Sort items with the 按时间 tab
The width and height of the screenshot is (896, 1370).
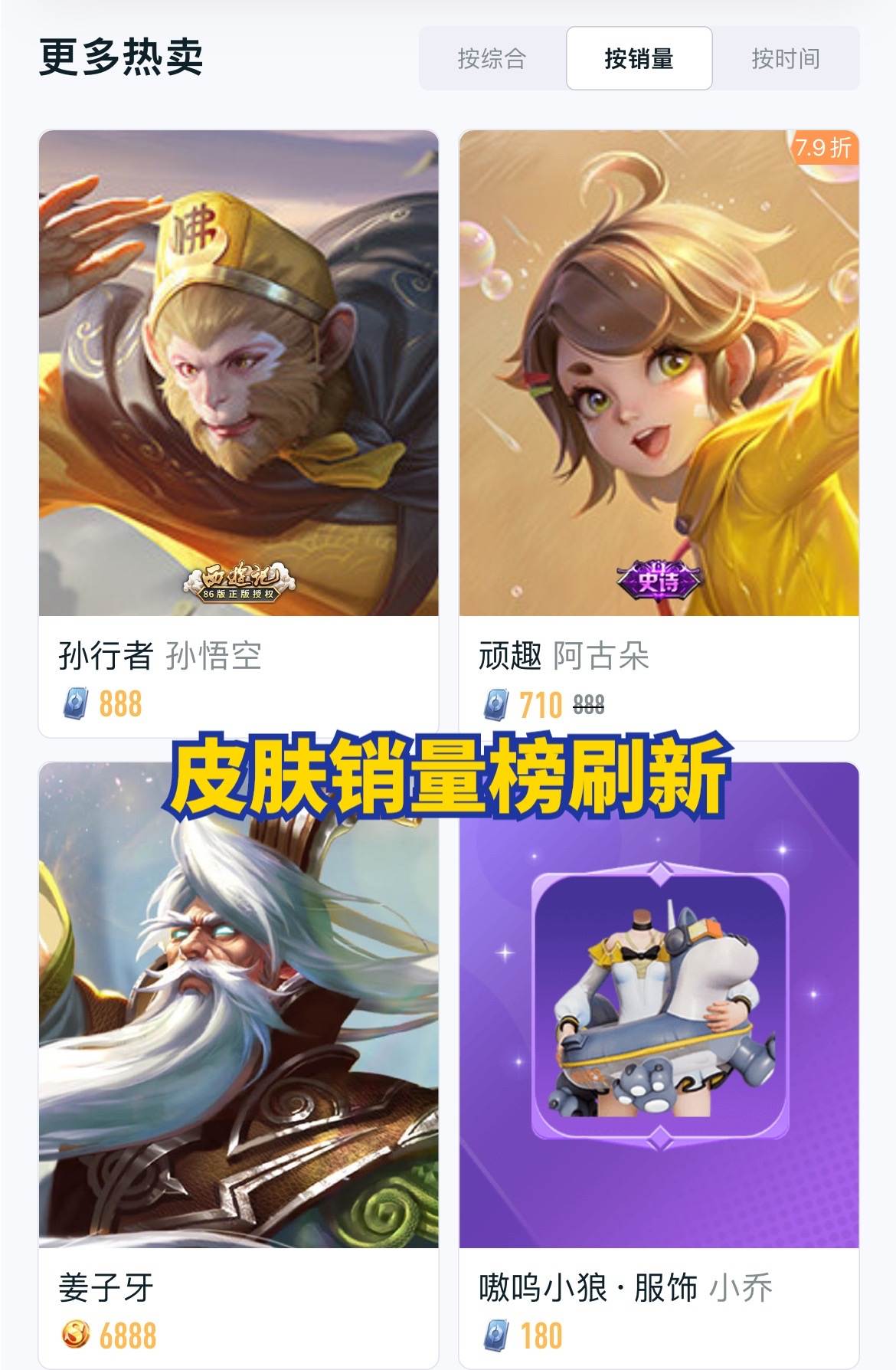(786, 58)
